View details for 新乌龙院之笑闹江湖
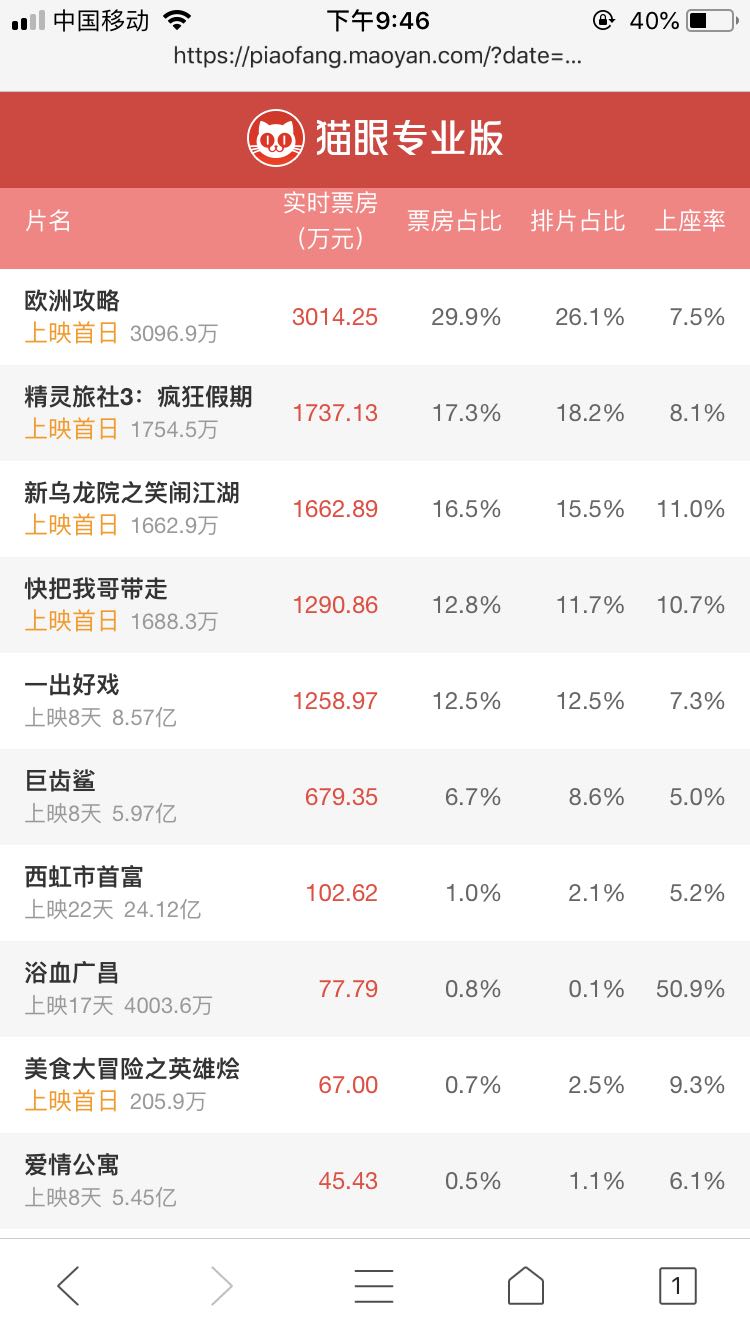This screenshot has height=1334, width=750. 375,509
